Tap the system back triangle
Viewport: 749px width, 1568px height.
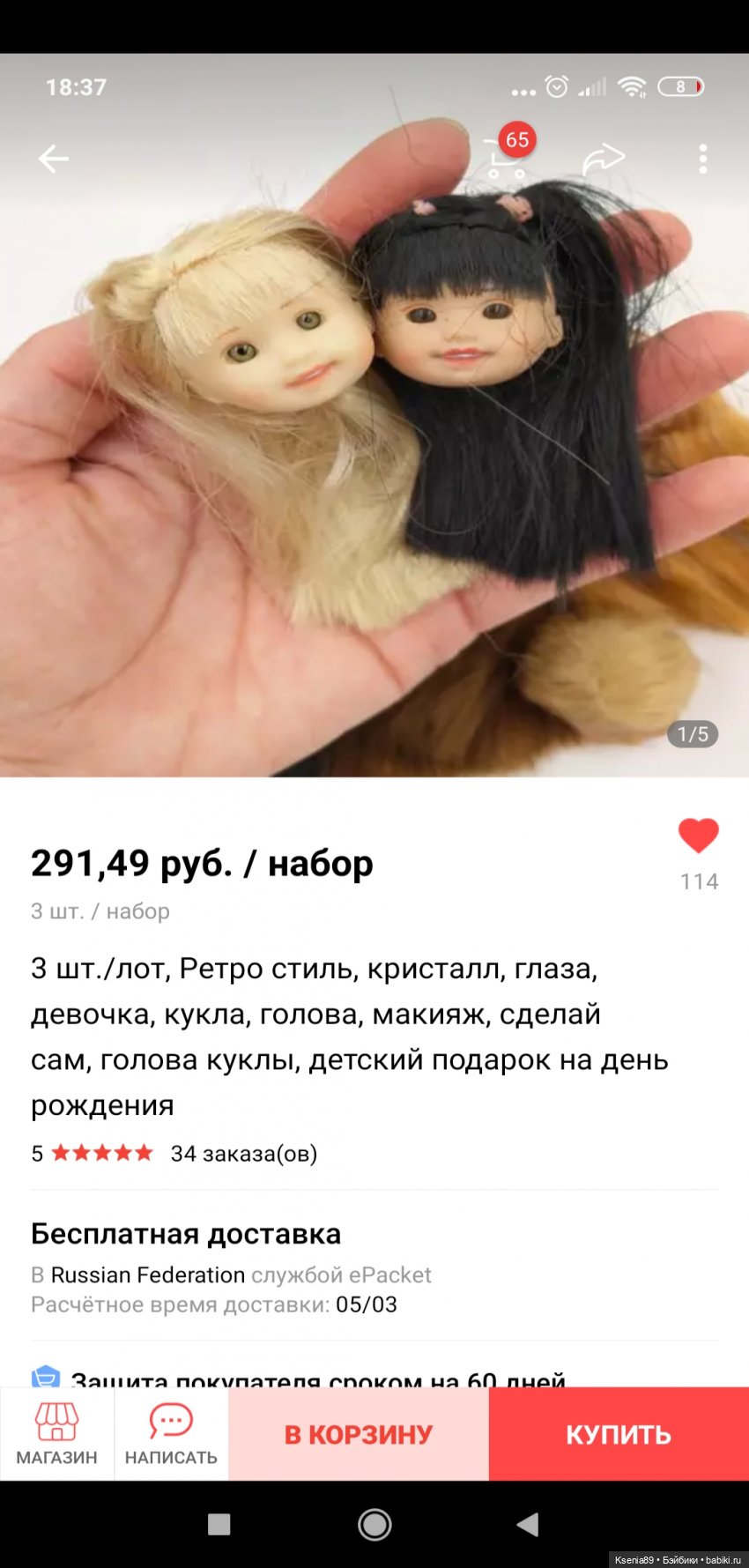pos(528,1524)
